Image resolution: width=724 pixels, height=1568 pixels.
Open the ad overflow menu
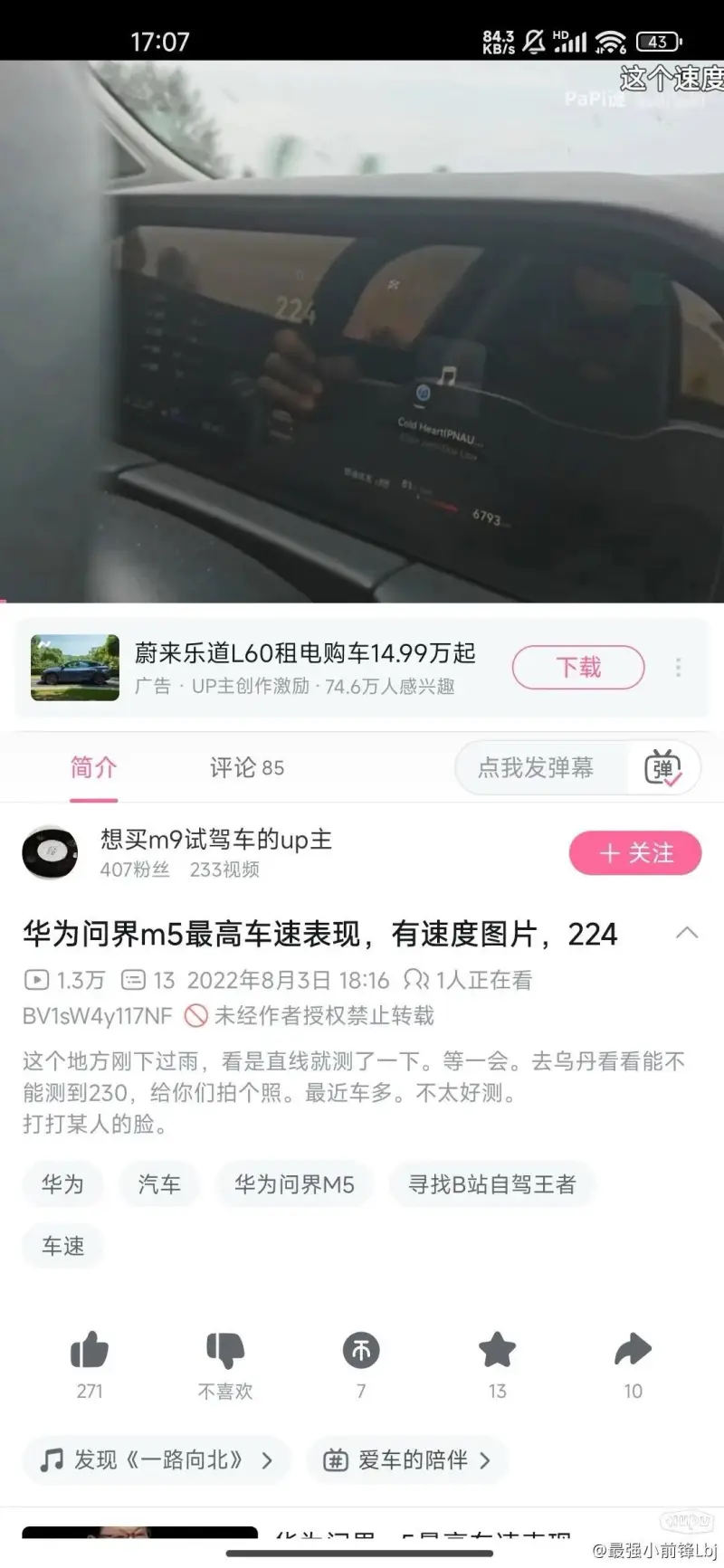coord(678,668)
